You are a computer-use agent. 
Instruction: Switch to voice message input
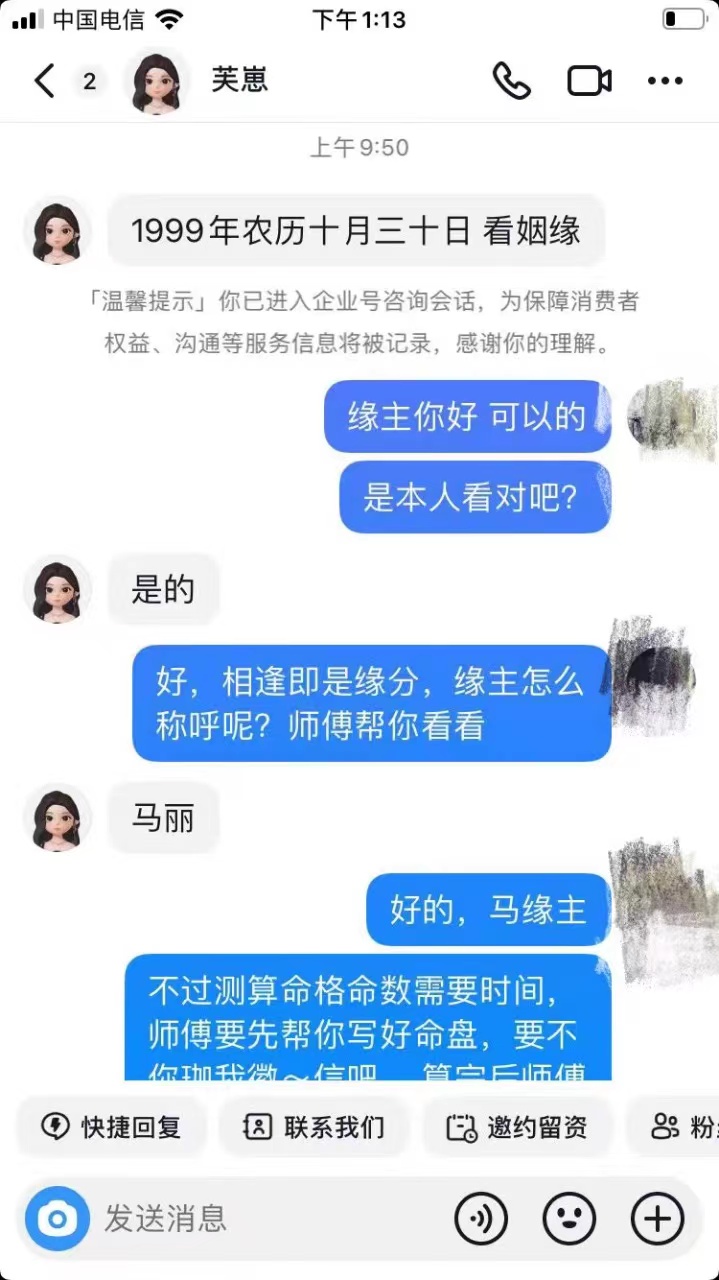pos(481,1219)
